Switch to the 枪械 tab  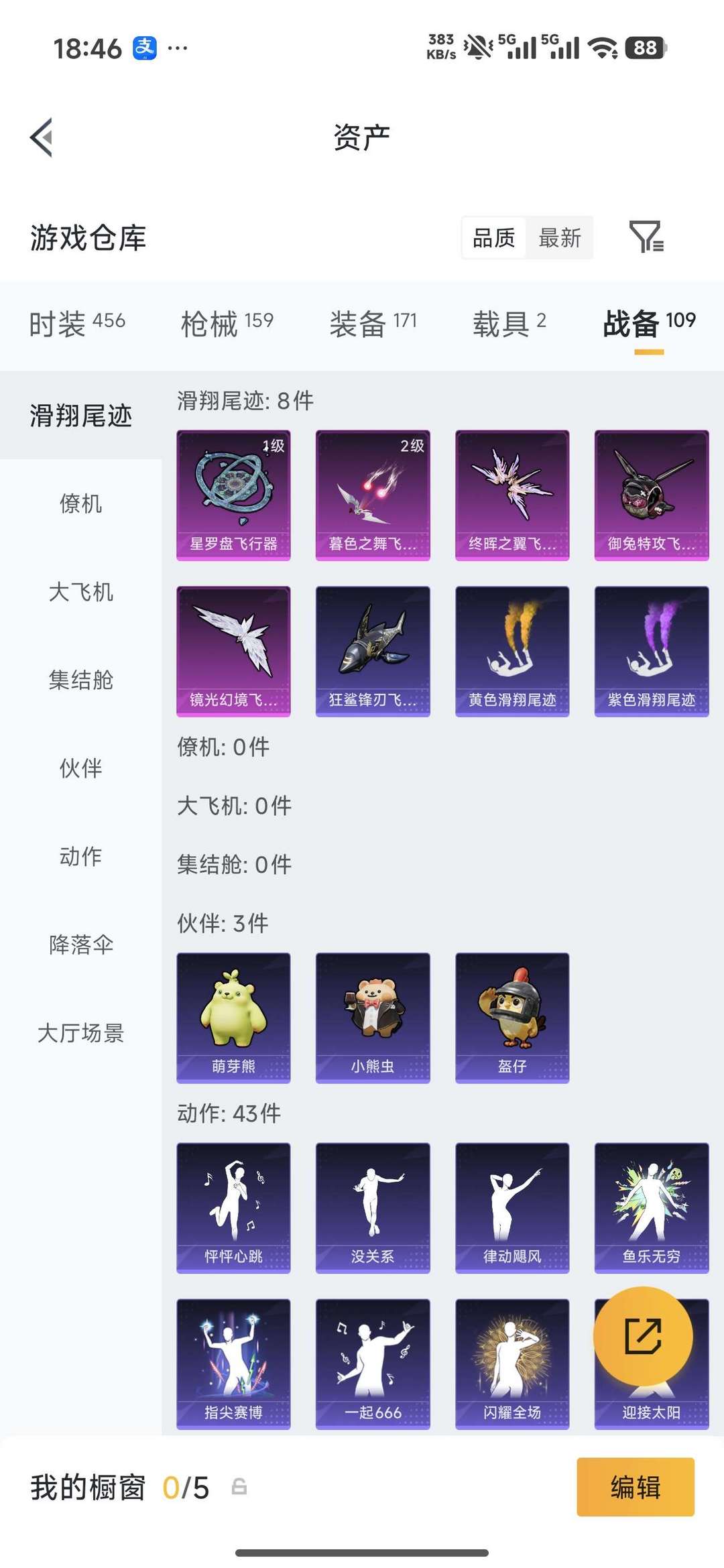(227, 323)
